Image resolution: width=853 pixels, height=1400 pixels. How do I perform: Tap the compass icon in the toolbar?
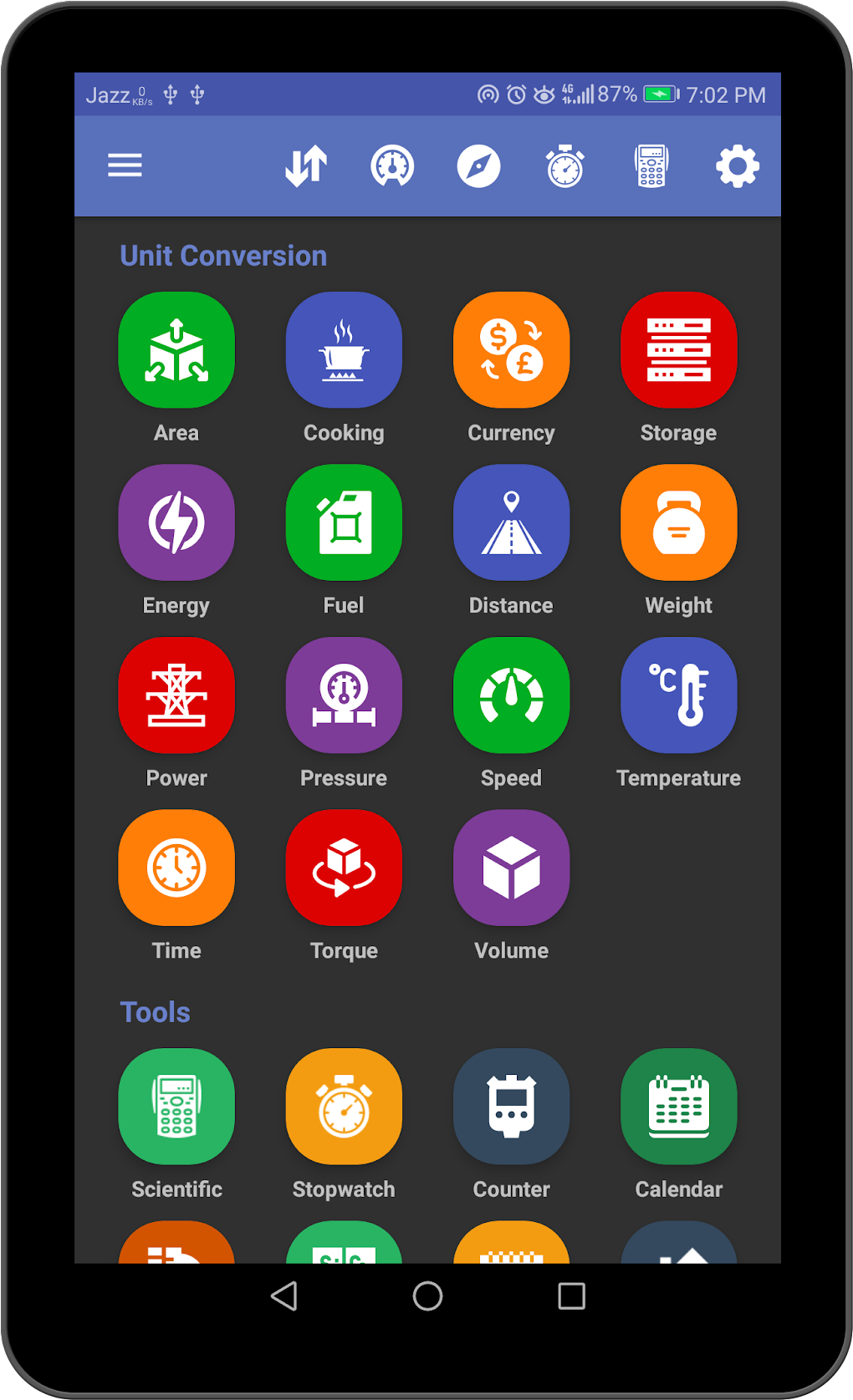tap(478, 165)
